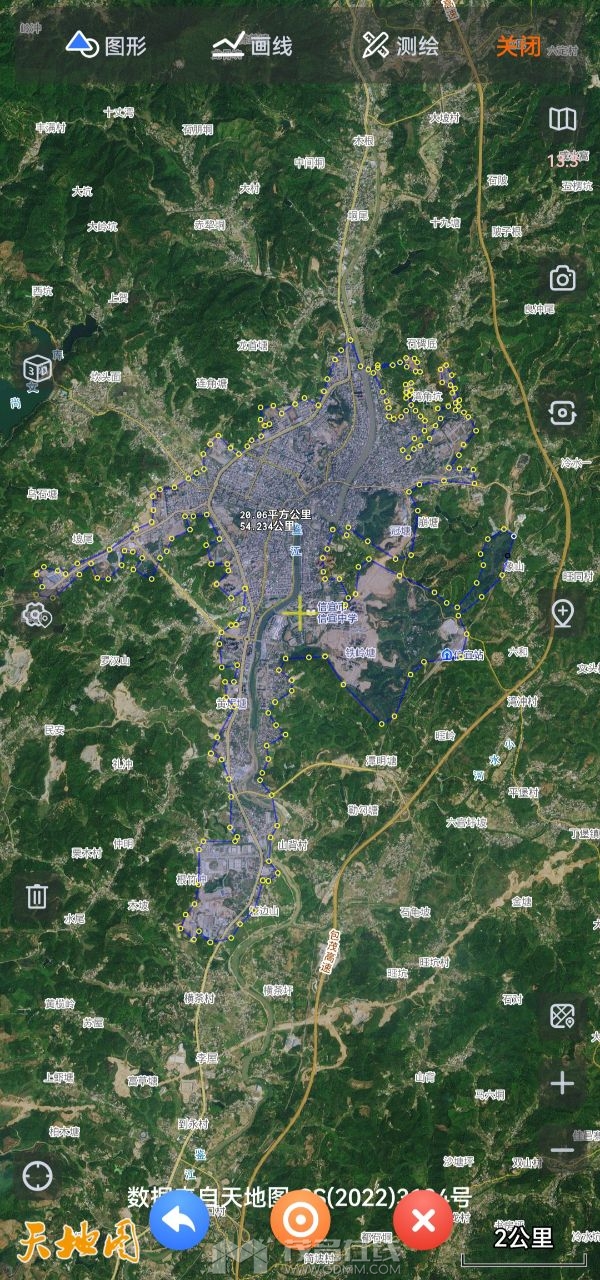This screenshot has height=1280, width=600.
Task: Open the map marker image icon
Action: pos(563,1016)
